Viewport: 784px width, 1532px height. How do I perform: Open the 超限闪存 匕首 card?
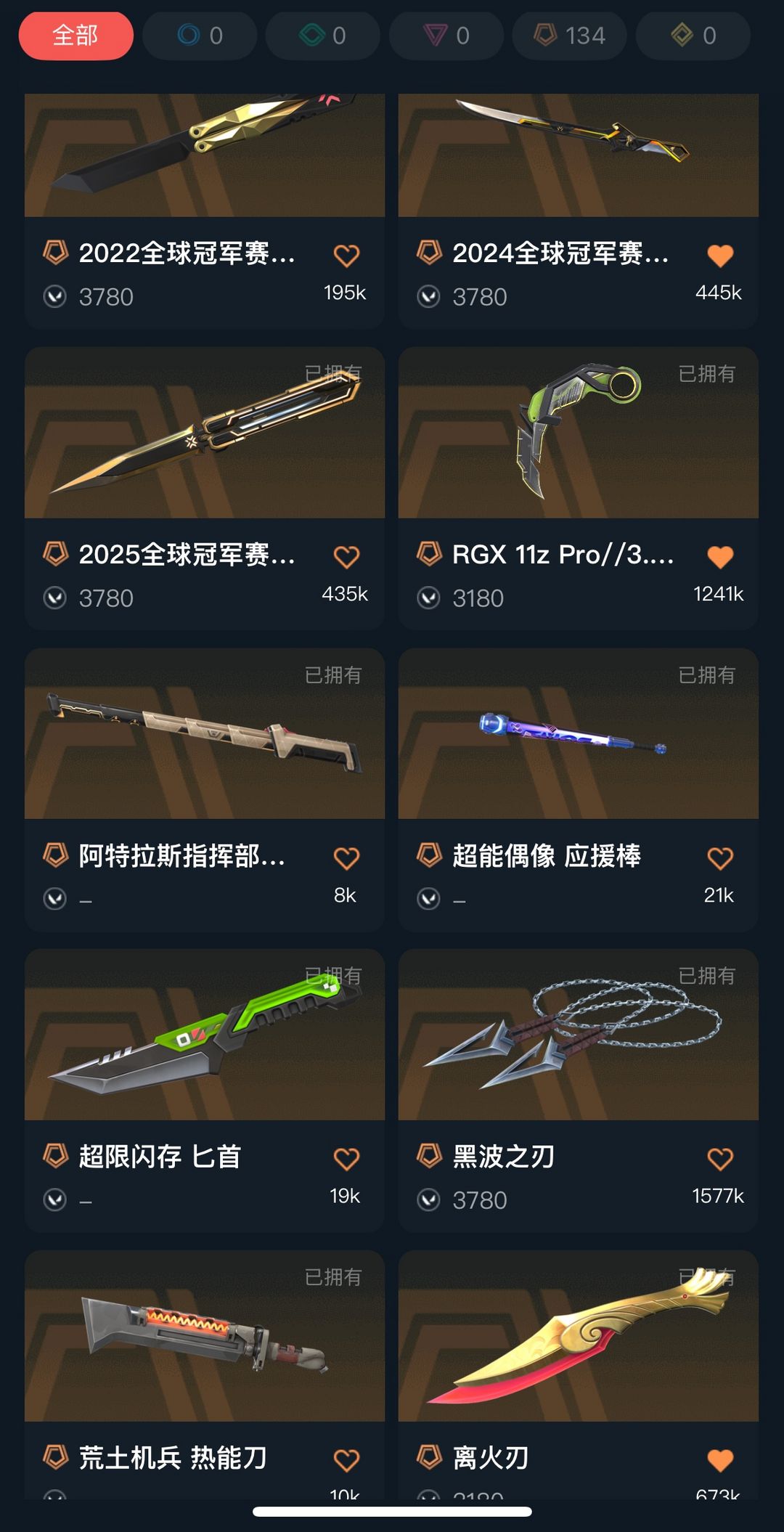[x=205, y=1035]
